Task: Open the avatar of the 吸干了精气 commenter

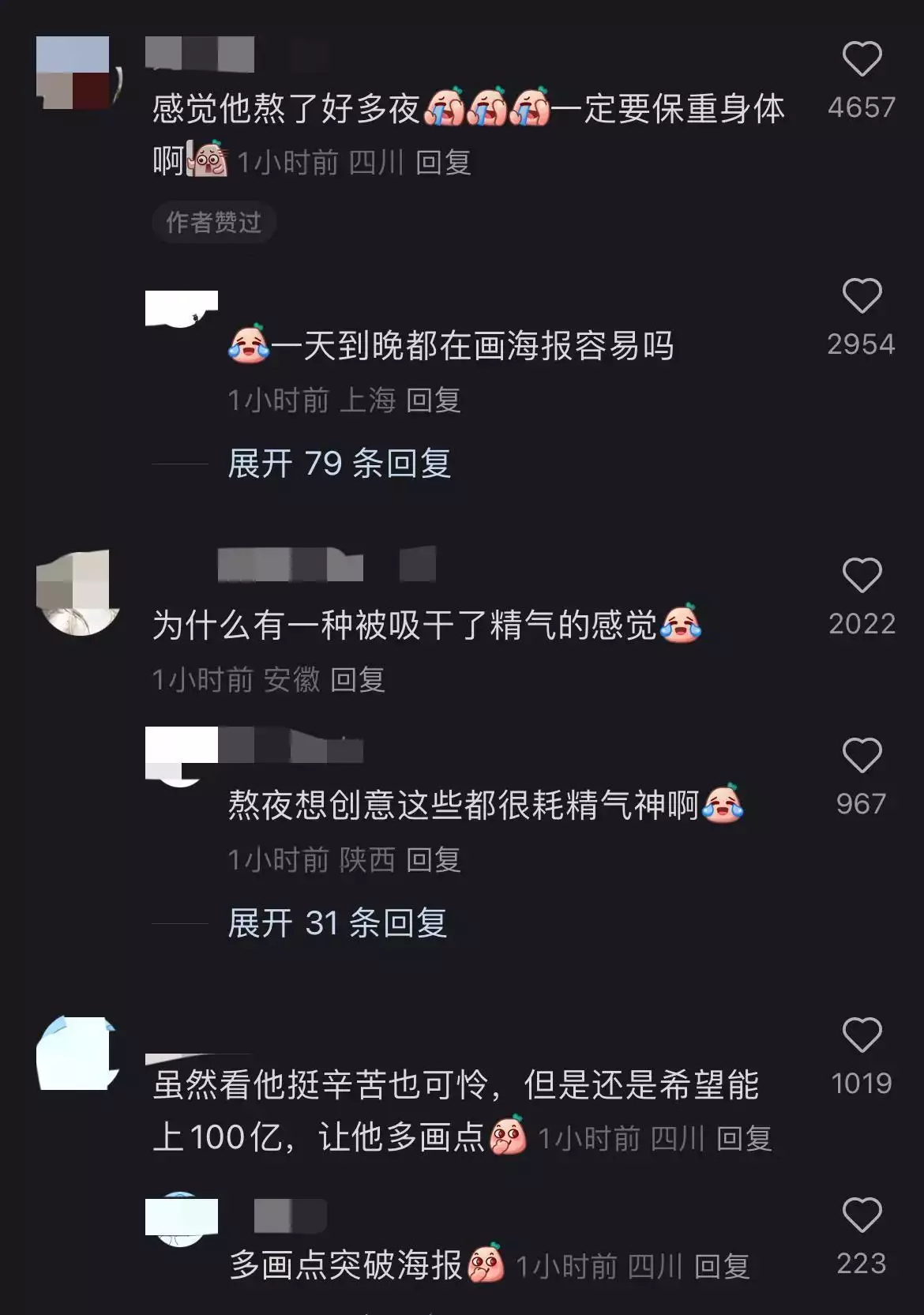Action: pyautogui.click(x=77, y=594)
